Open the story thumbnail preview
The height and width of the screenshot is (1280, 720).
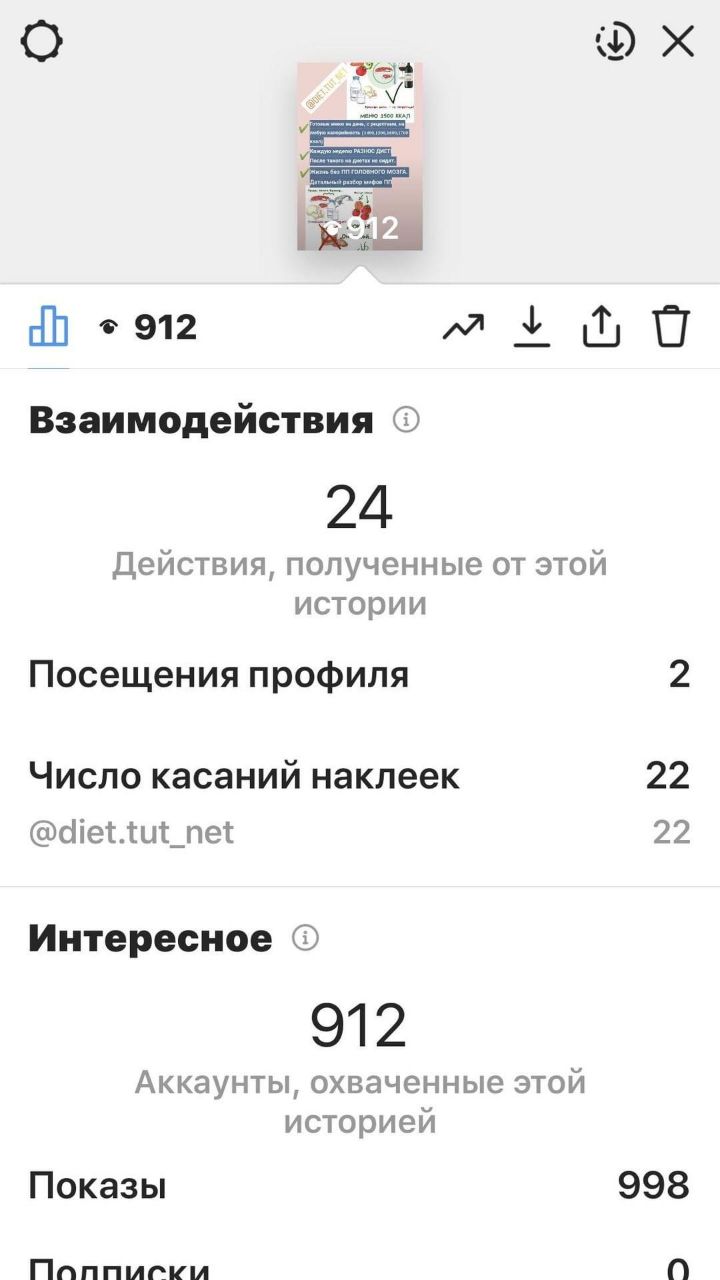coord(360,156)
